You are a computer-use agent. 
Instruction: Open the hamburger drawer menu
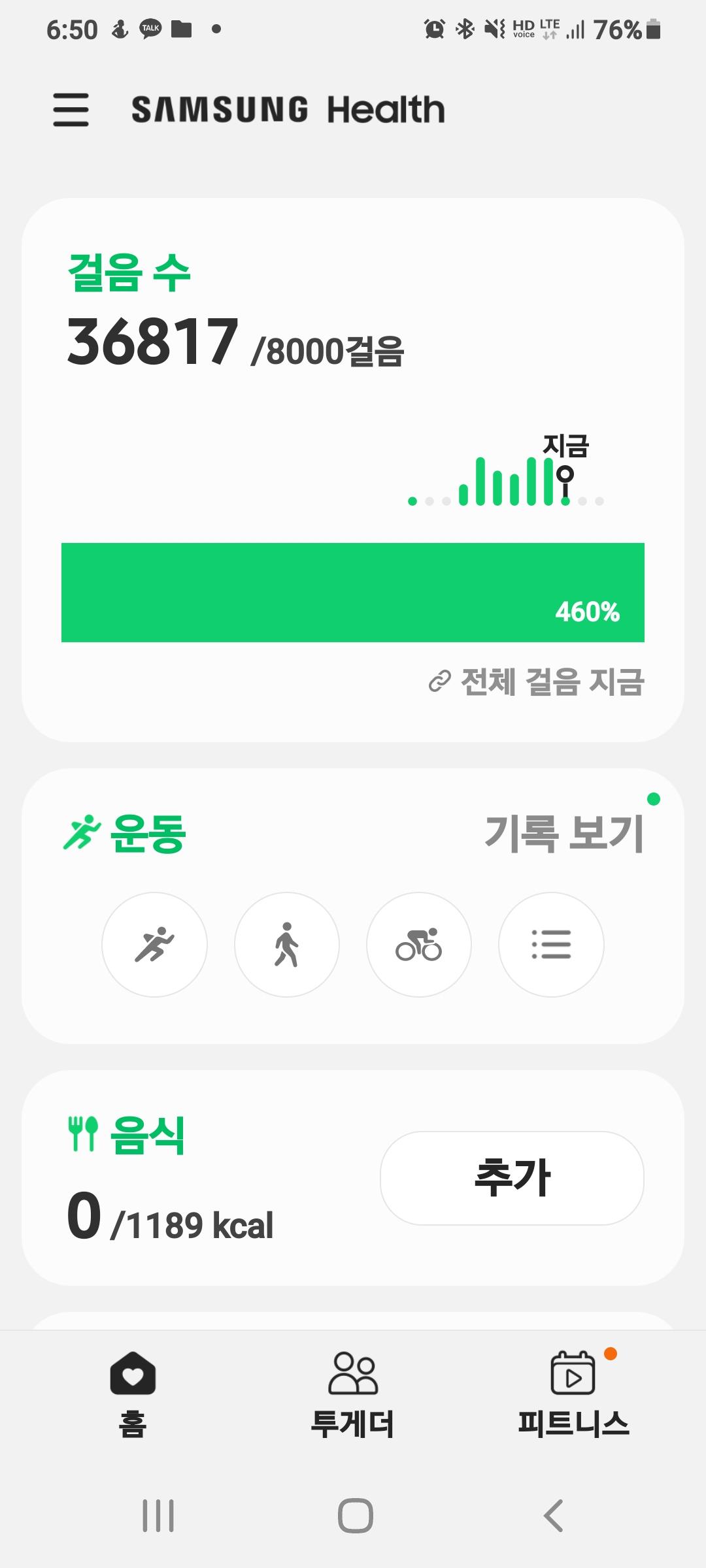point(71,109)
